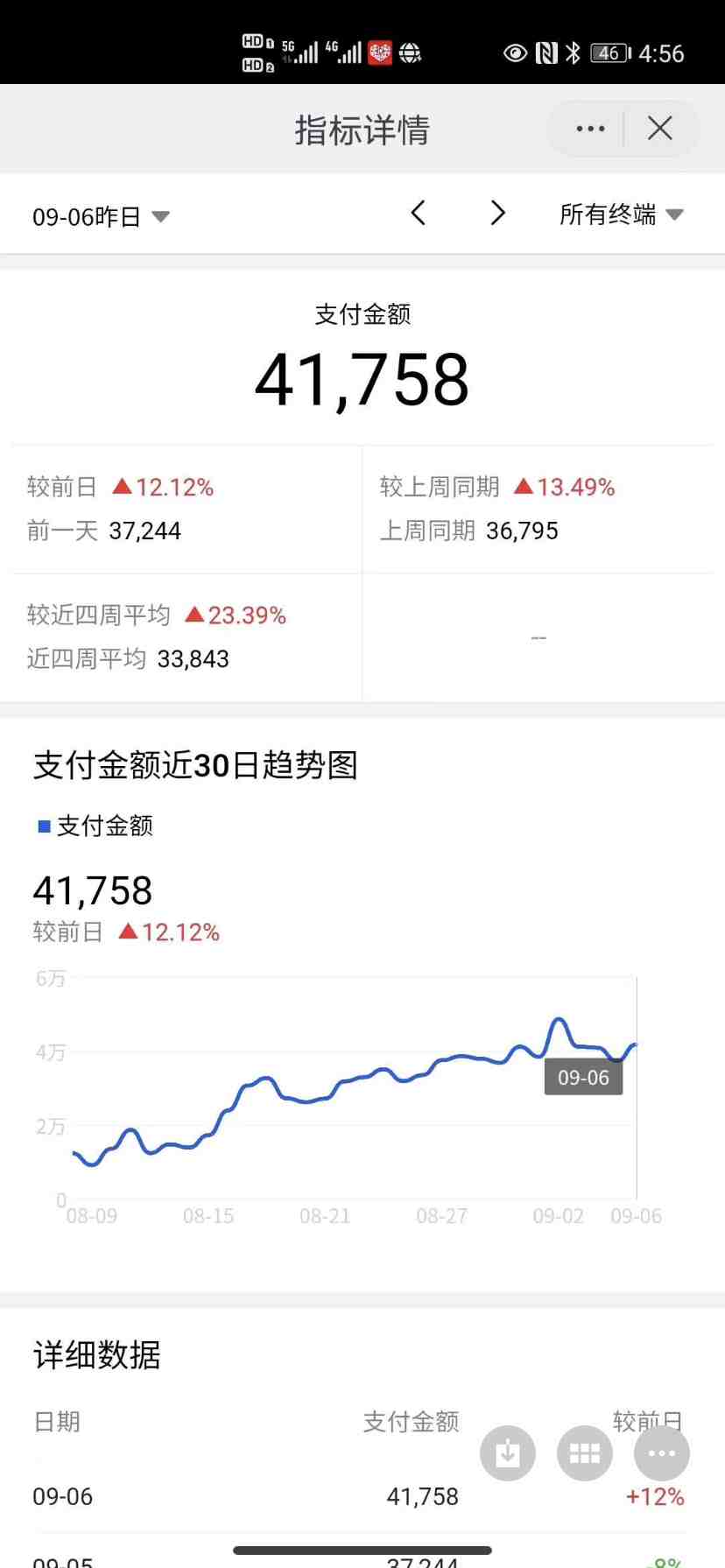Toggle the 支付金额 chart legend
The height and width of the screenshot is (1568, 725).
[x=95, y=826]
